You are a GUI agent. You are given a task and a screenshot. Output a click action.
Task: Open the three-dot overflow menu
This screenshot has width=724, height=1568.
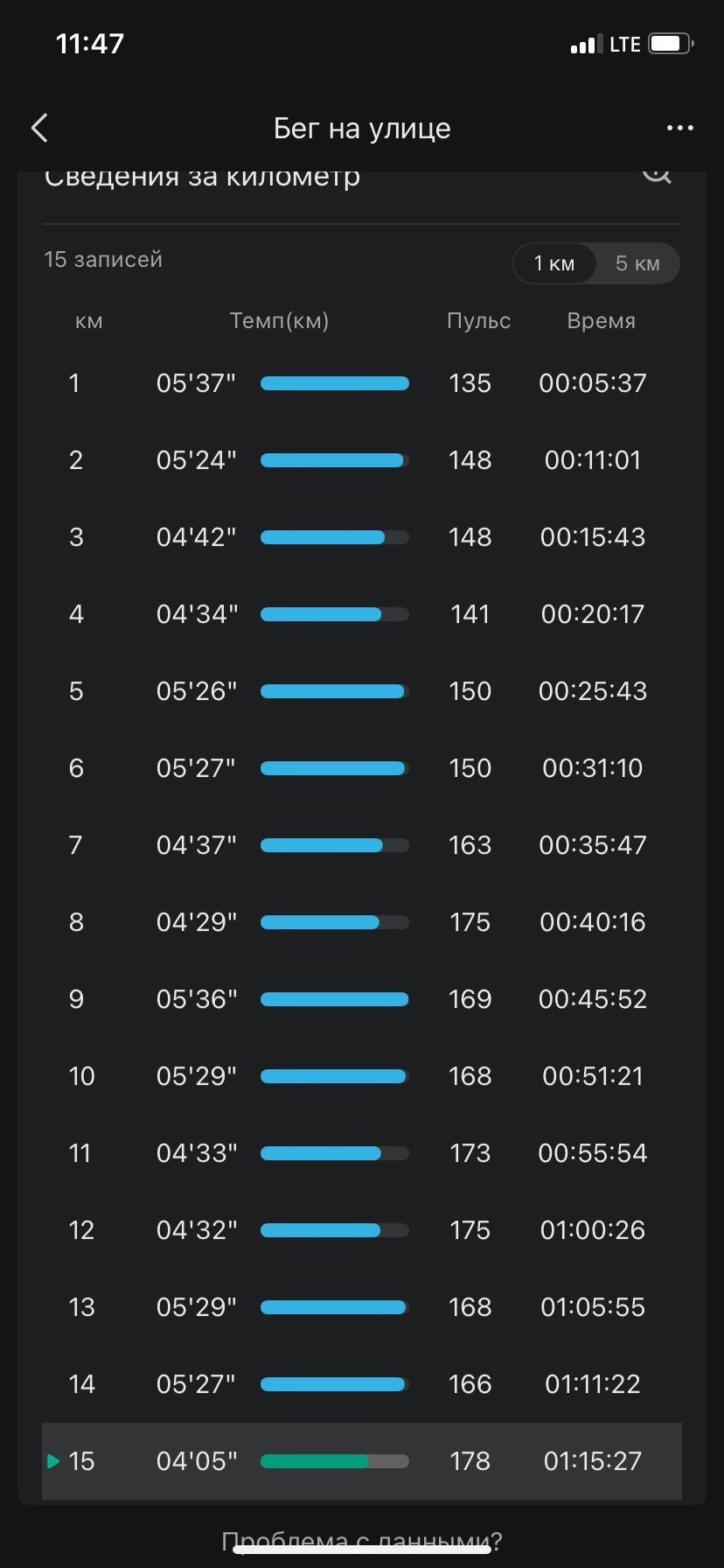(x=679, y=128)
